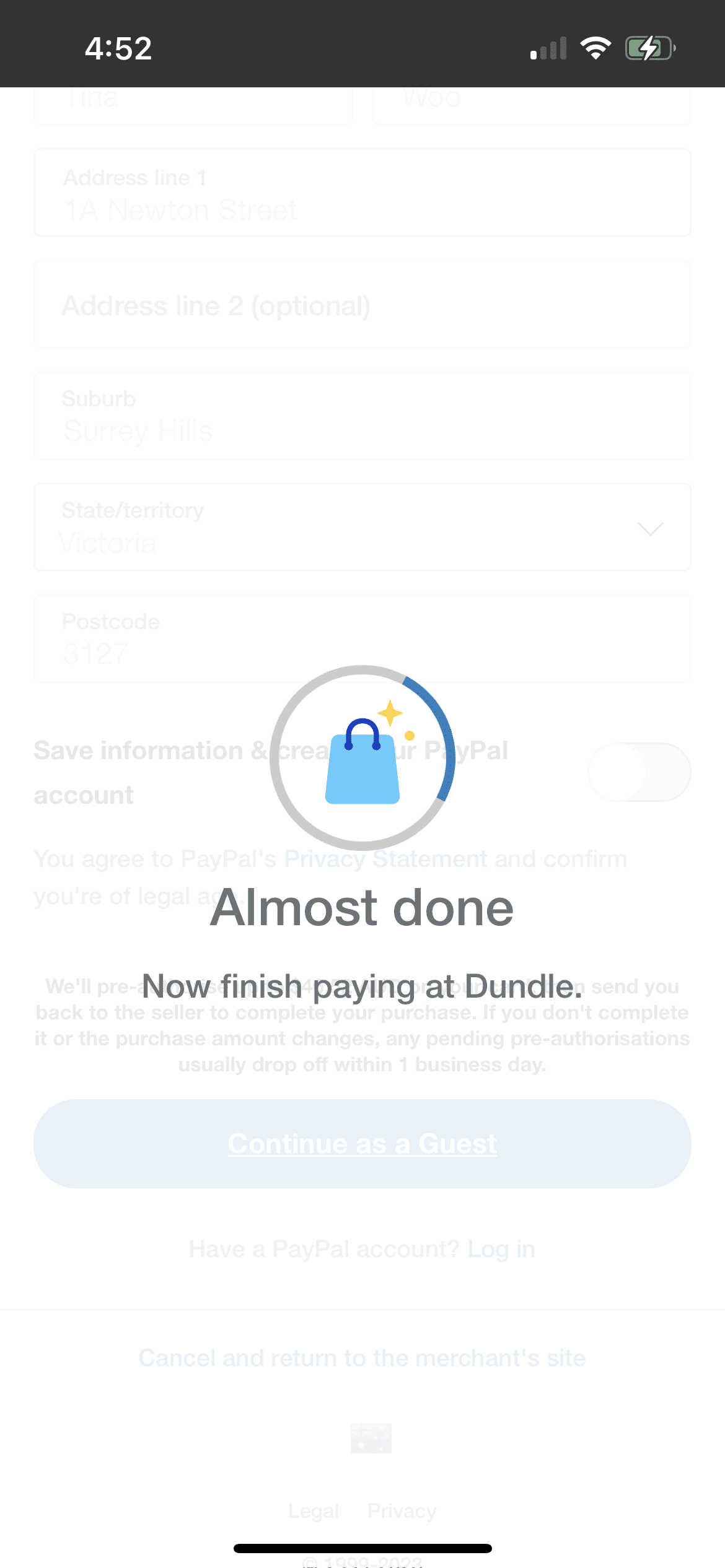Open the Privacy footer link
Viewport: 725px width, 1568px height.
[x=402, y=1511]
